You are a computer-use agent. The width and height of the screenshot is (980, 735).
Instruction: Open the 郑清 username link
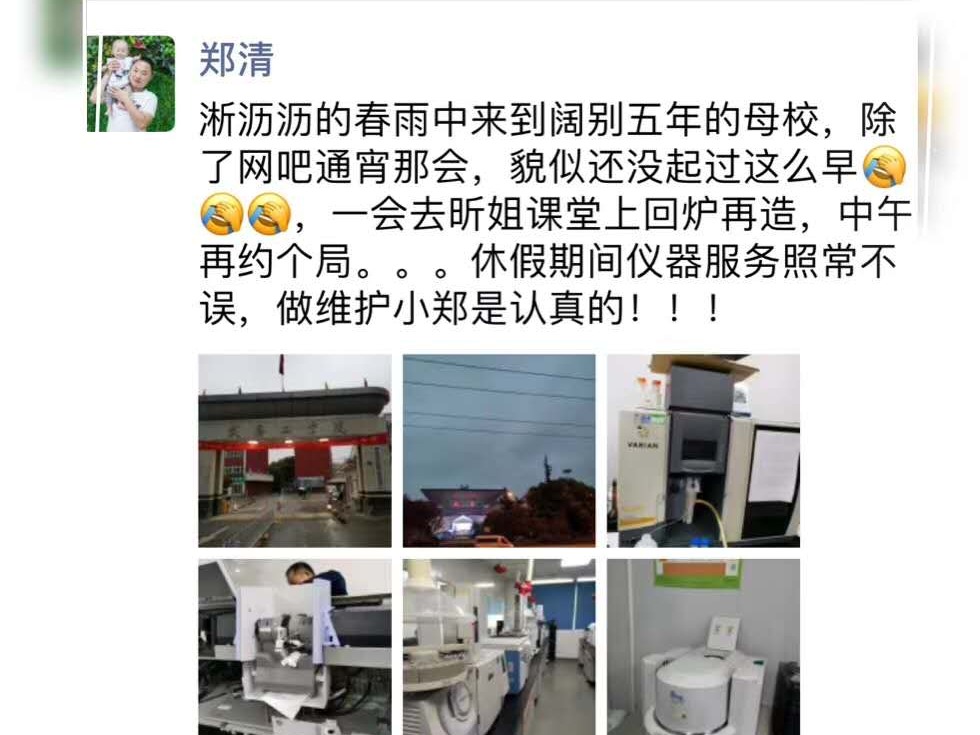coord(236,60)
